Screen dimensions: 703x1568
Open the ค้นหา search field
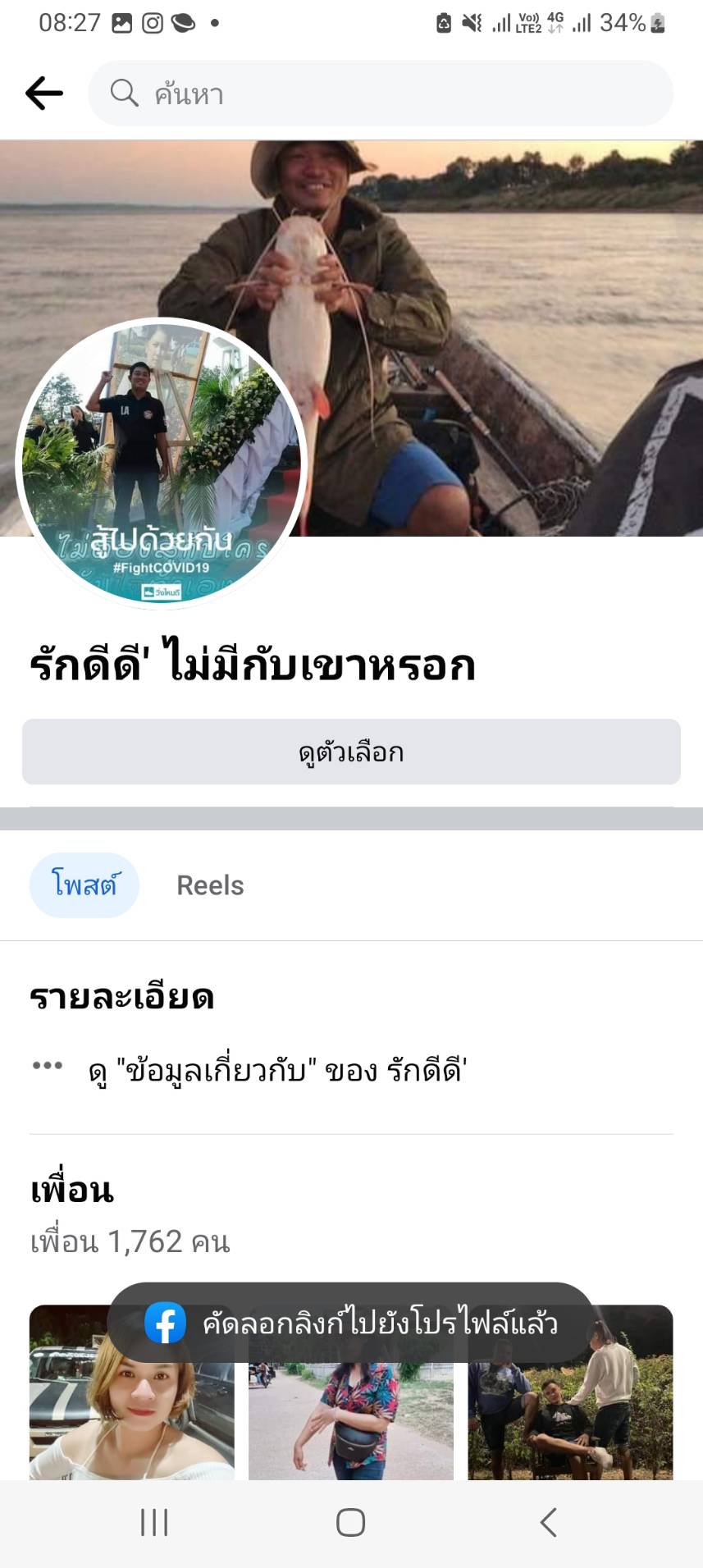click(x=381, y=94)
